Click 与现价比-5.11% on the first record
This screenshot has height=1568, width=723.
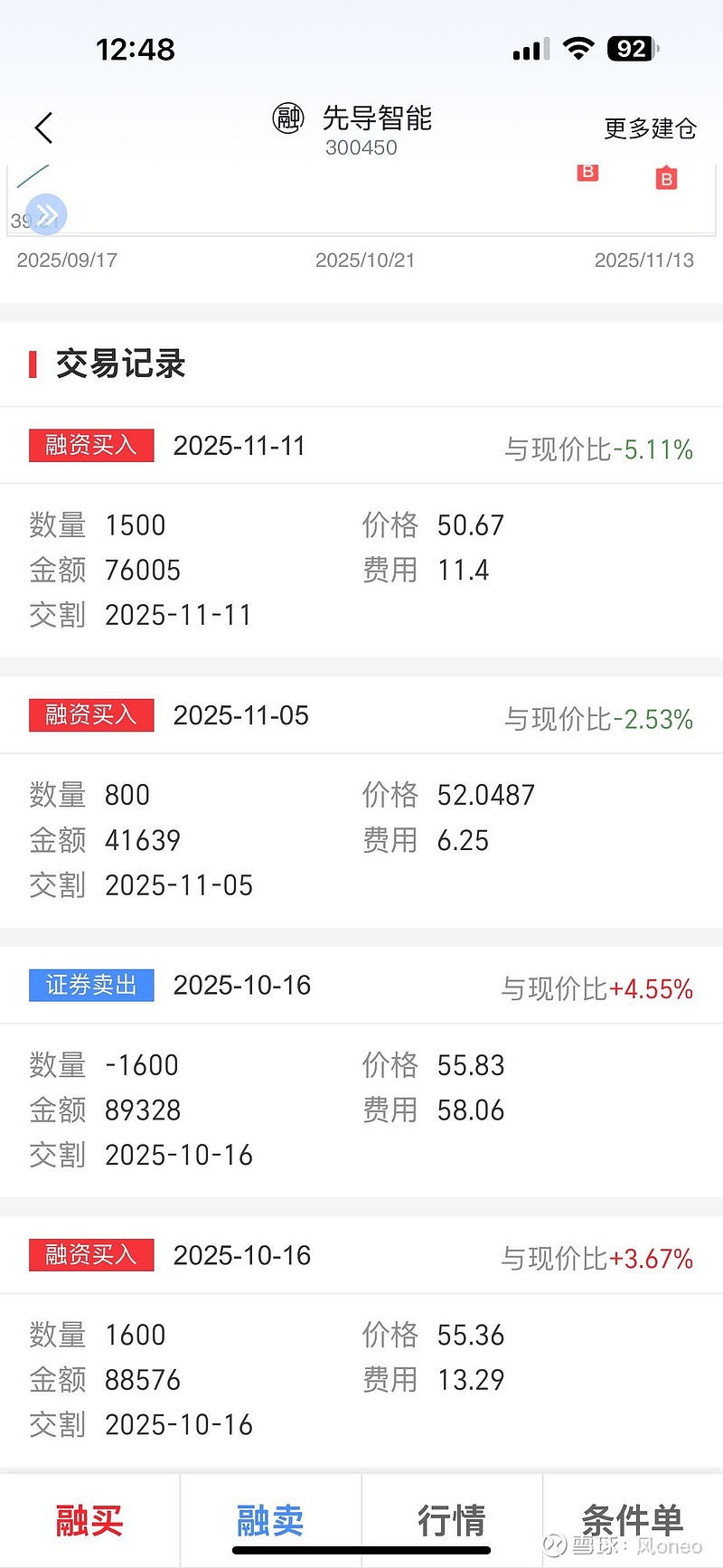pos(599,448)
